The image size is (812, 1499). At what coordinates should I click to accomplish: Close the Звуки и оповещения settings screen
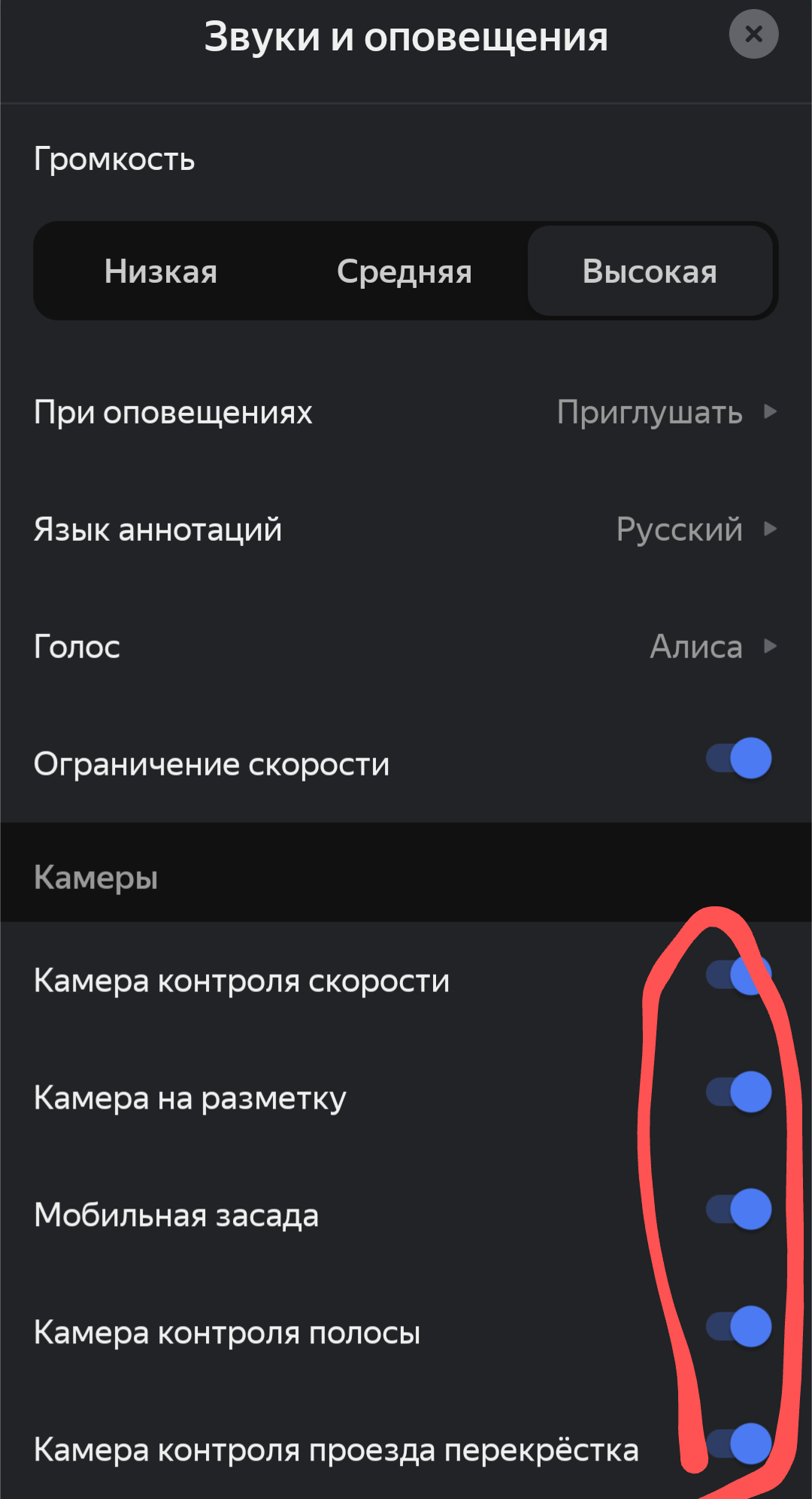(x=753, y=35)
